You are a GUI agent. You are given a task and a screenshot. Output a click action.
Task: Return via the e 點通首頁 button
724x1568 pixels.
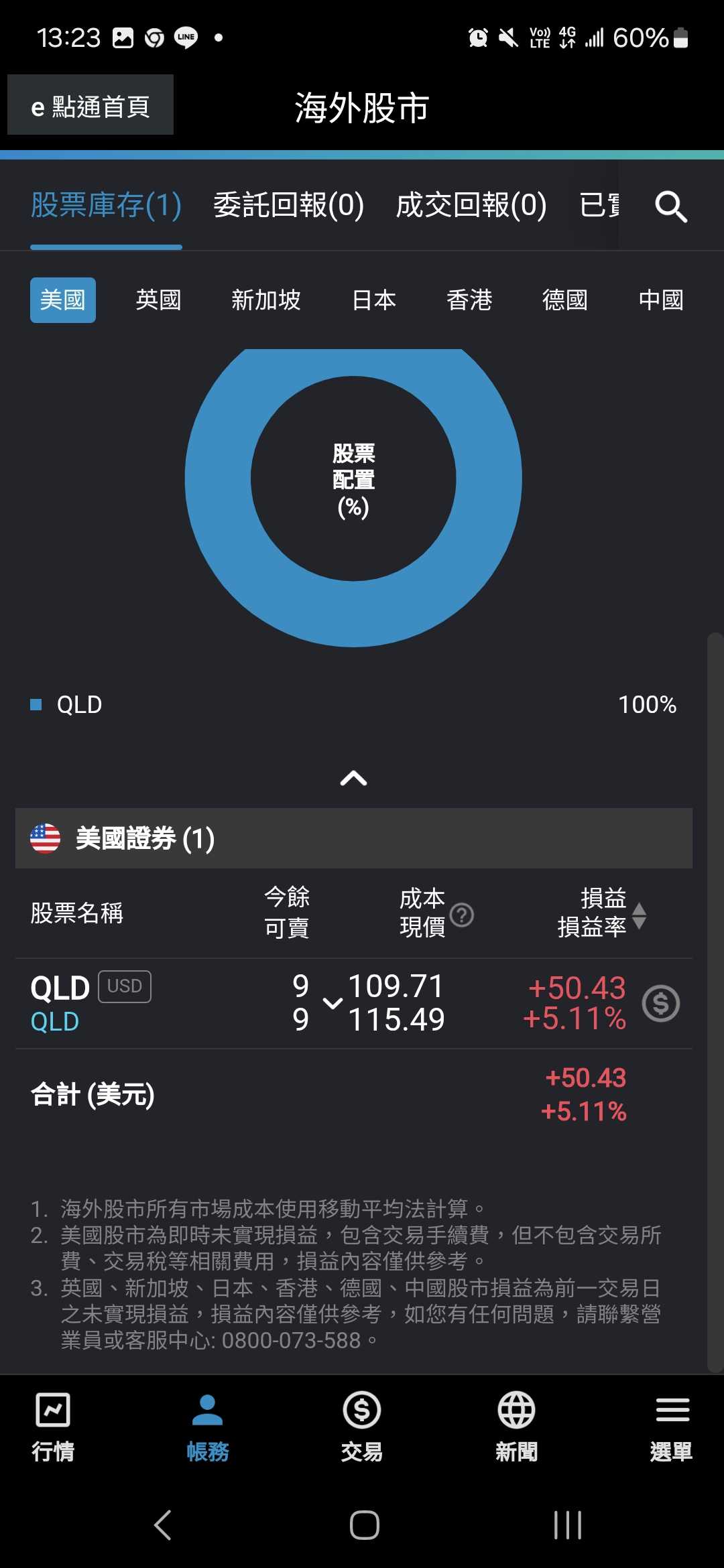coord(90,105)
